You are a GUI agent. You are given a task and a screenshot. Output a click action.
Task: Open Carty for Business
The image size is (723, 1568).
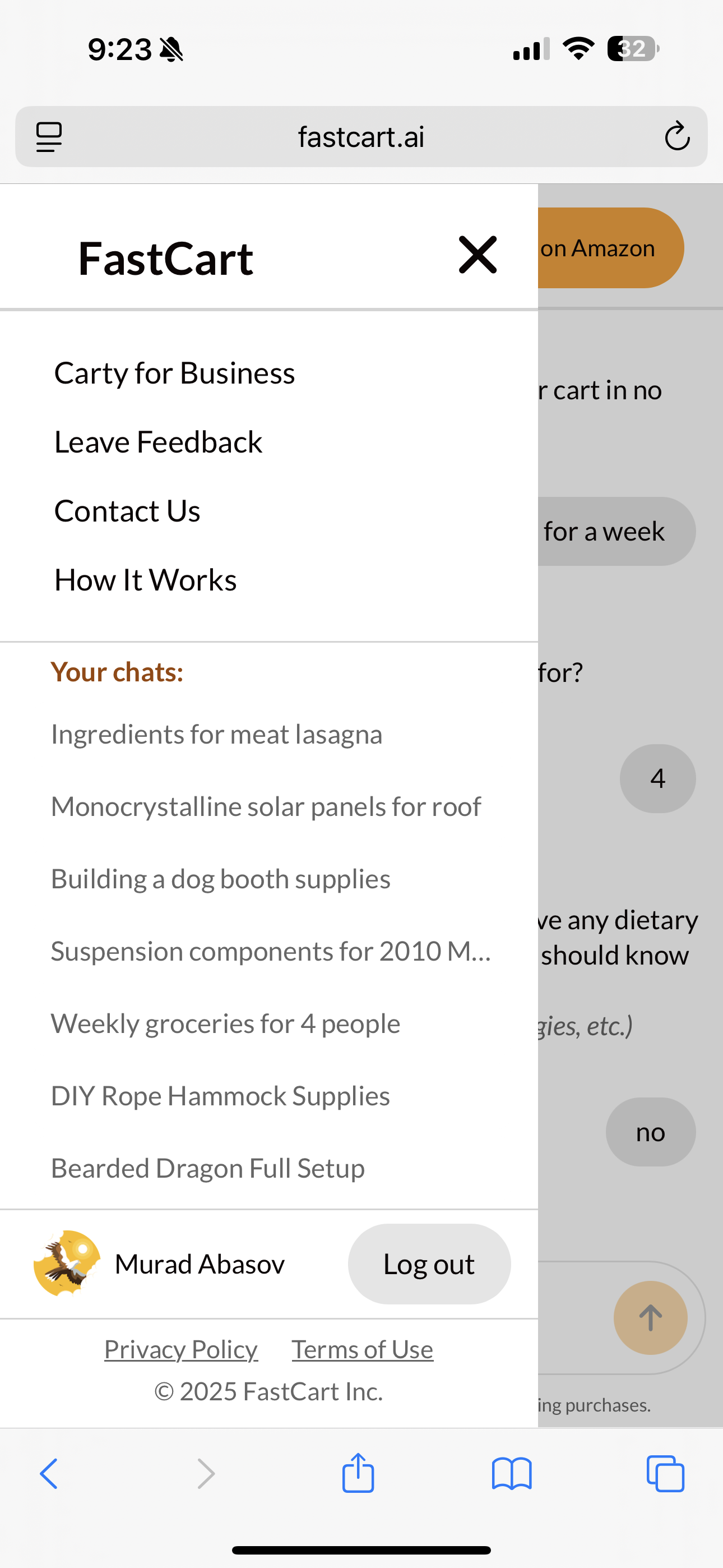click(175, 373)
